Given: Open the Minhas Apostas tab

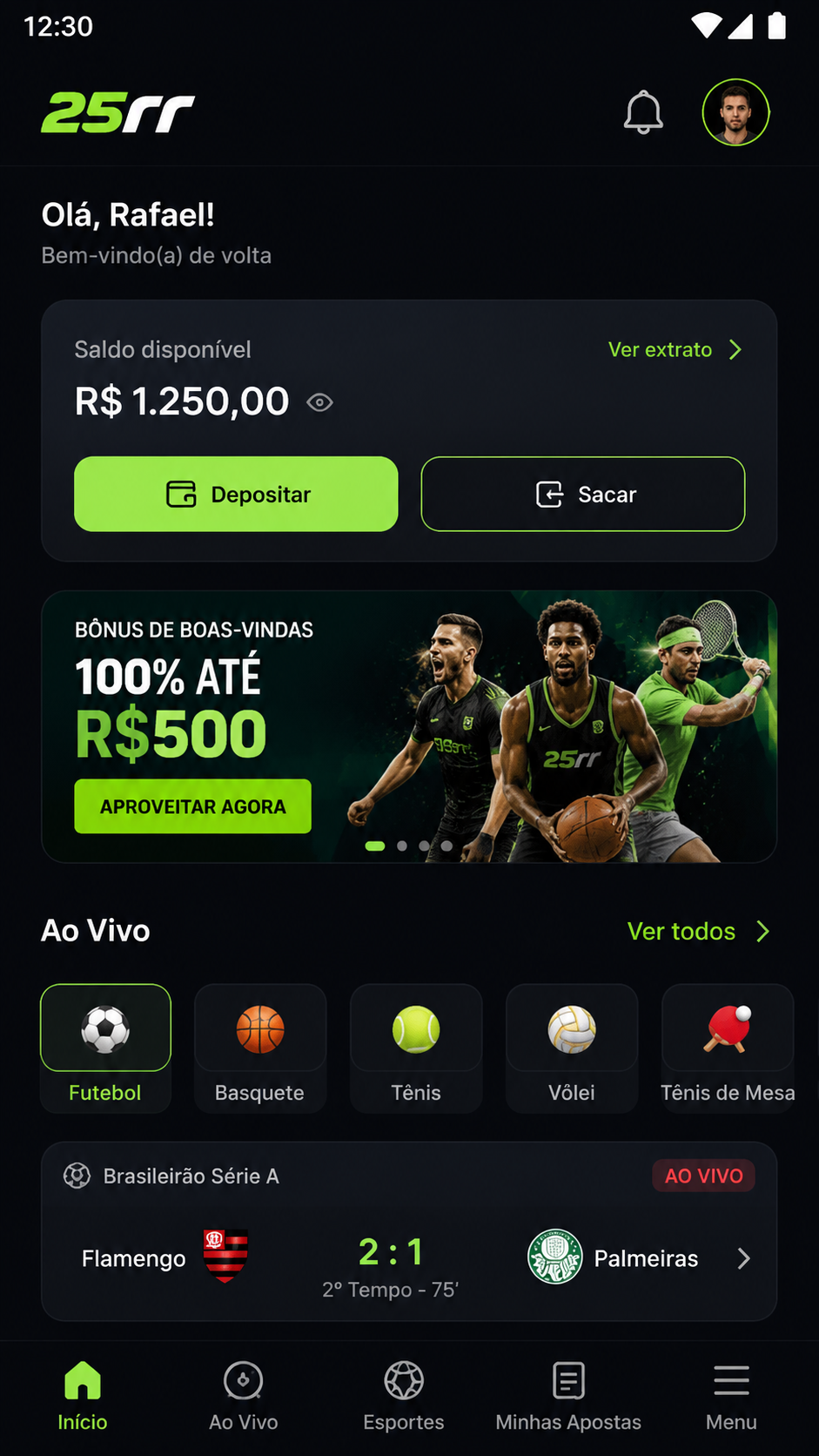Looking at the screenshot, I should pos(568,1397).
